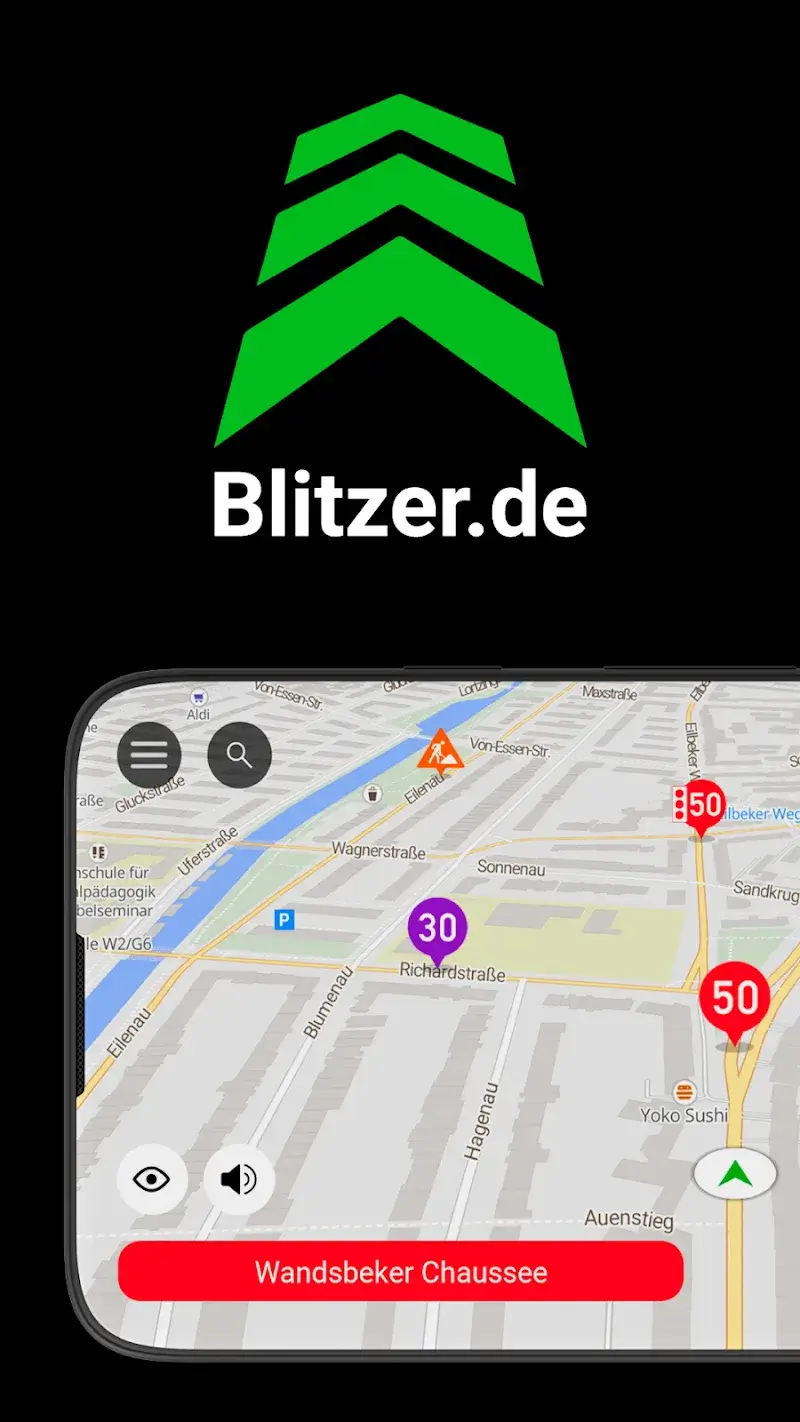Toggle camera visibility with the eye button

coord(150,1180)
